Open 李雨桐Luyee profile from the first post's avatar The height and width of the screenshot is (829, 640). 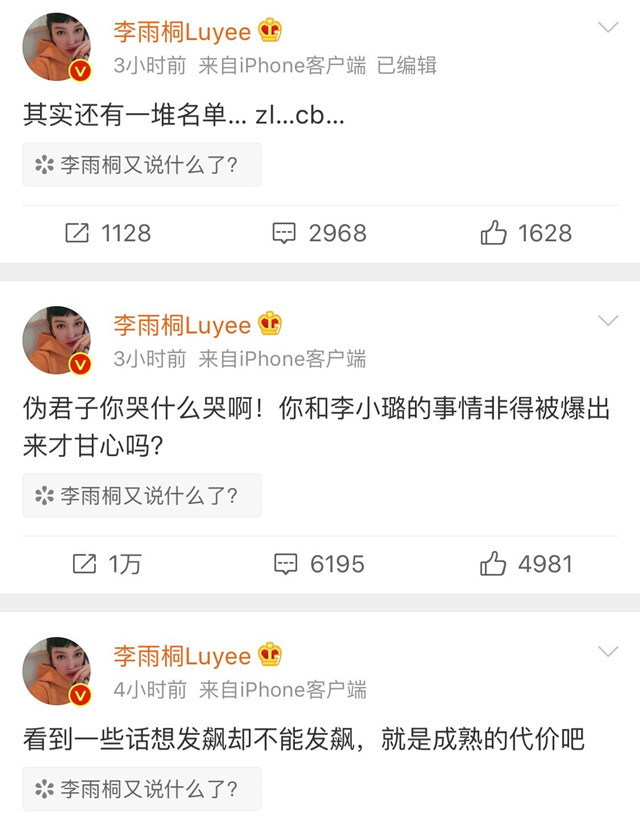[57, 48]
